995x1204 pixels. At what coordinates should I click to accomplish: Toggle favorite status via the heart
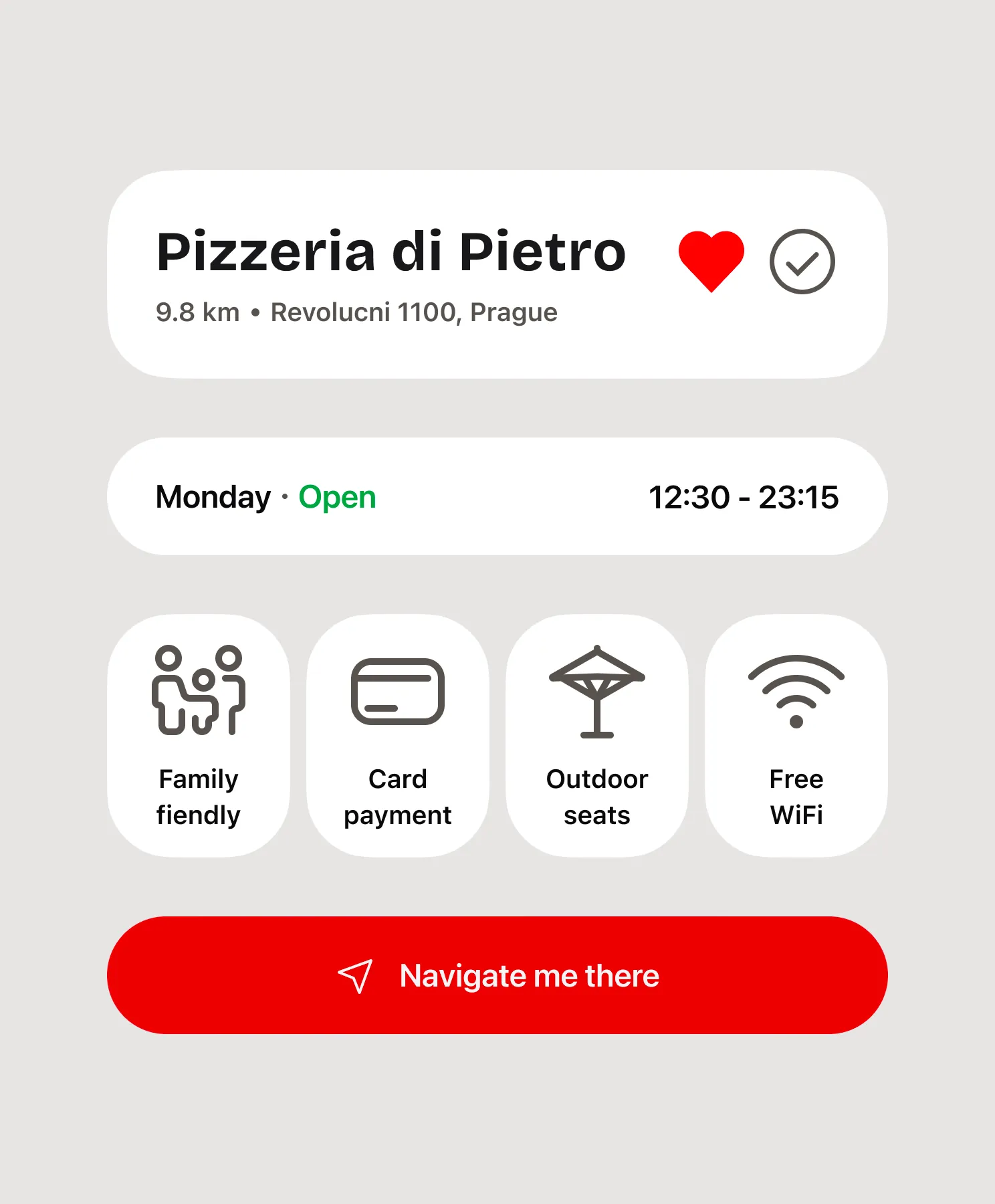[x=711, y=261]
